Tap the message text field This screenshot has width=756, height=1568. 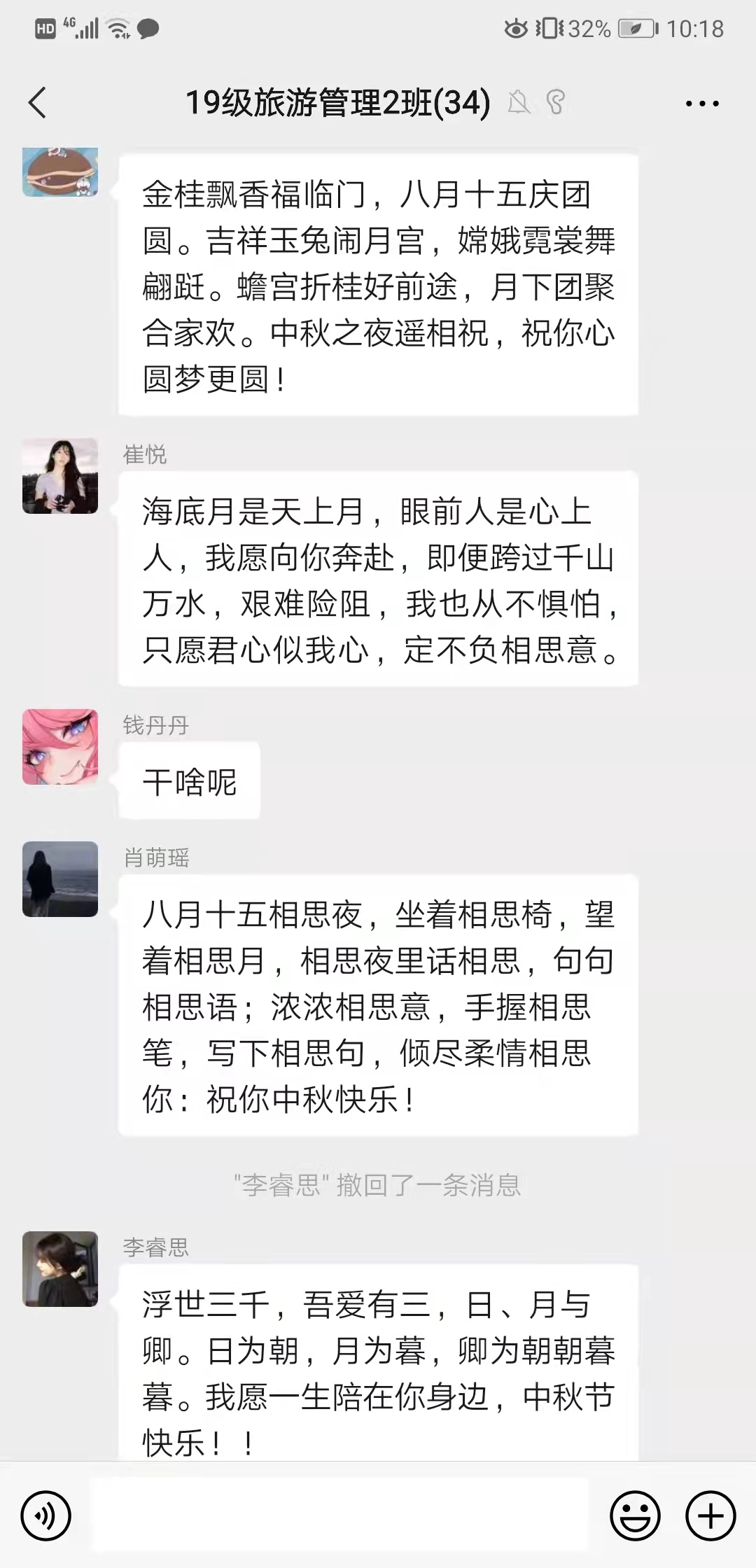(x=341, y=1515)
